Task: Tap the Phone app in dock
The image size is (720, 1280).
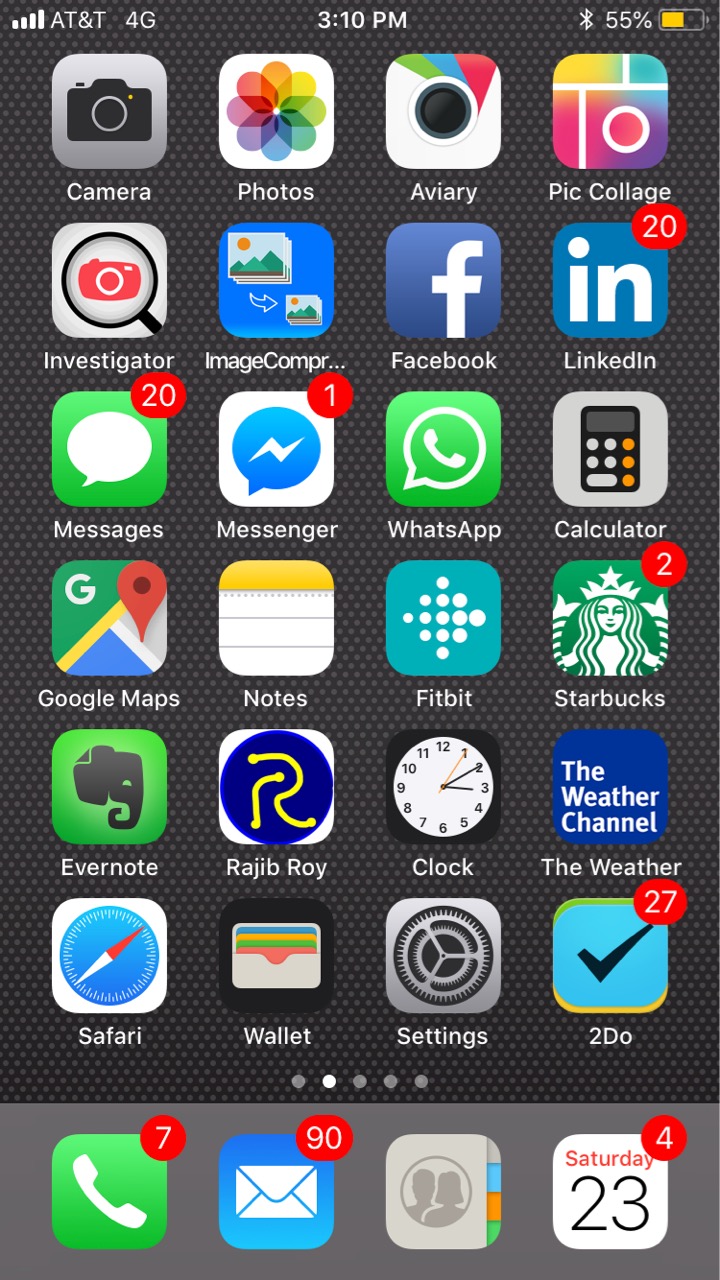Action: (x=109, y=1191)
